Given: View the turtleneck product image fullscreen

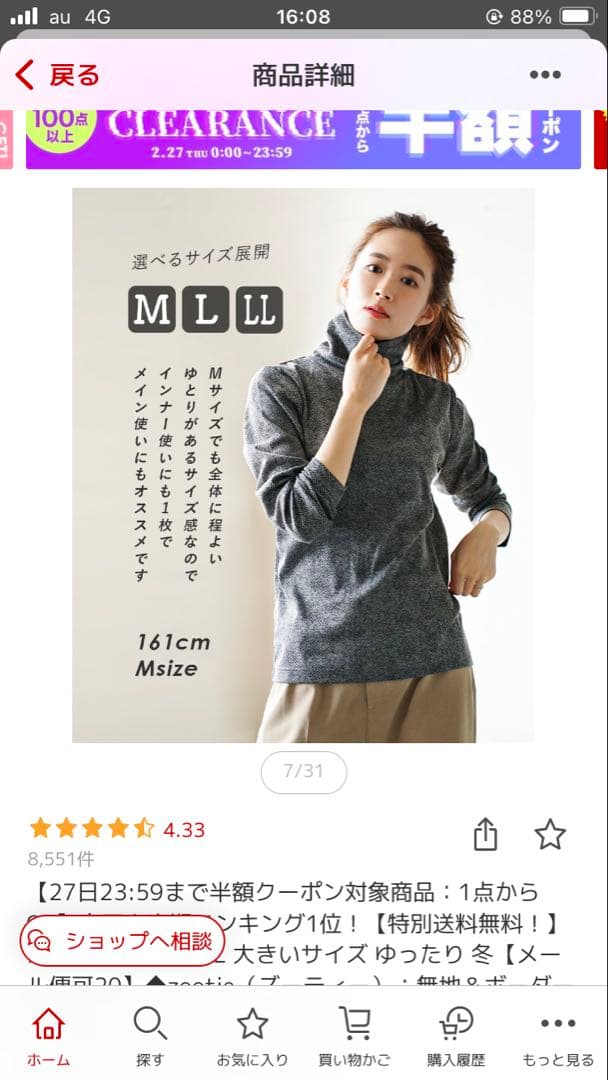Looking at the screenshot, I should point(303,465).
